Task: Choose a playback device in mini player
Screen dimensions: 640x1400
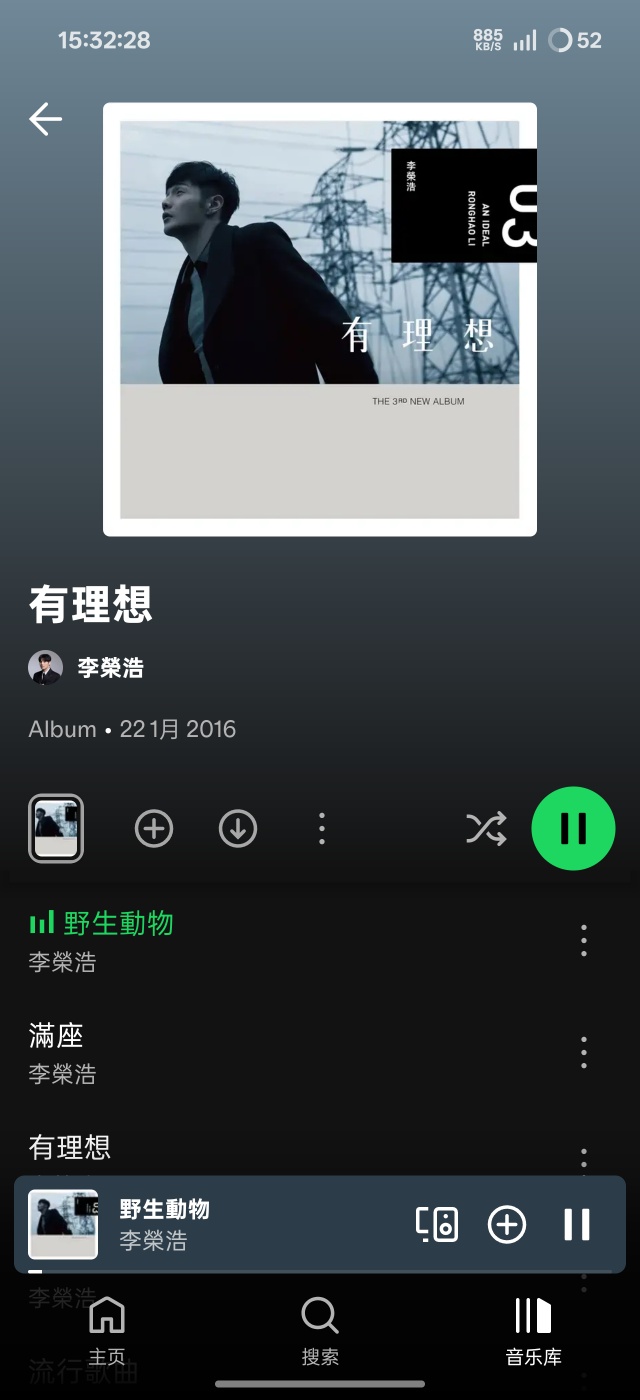Action: pyautogui.click(x=437, y=1224)
